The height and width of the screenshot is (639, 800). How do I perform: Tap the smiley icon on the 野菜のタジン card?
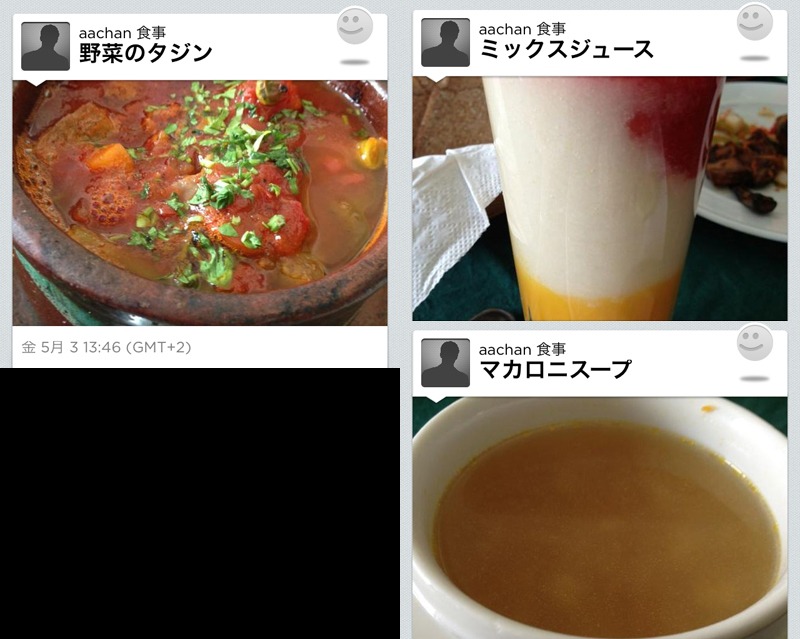coord(355,26)
